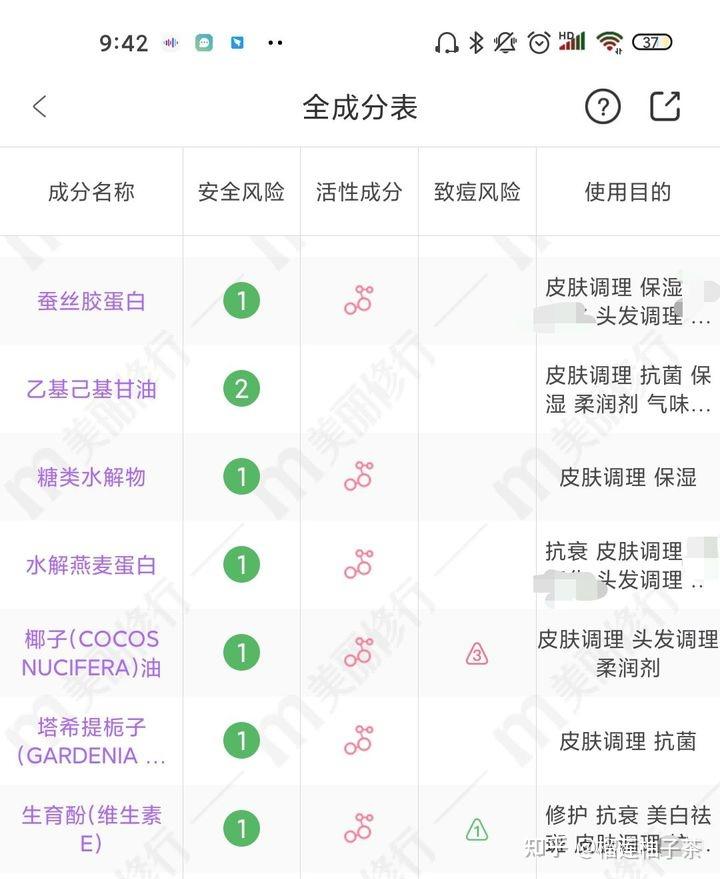
Task: Tap the green acne risk triangle for 生育酚
Action: pos(477,829)
